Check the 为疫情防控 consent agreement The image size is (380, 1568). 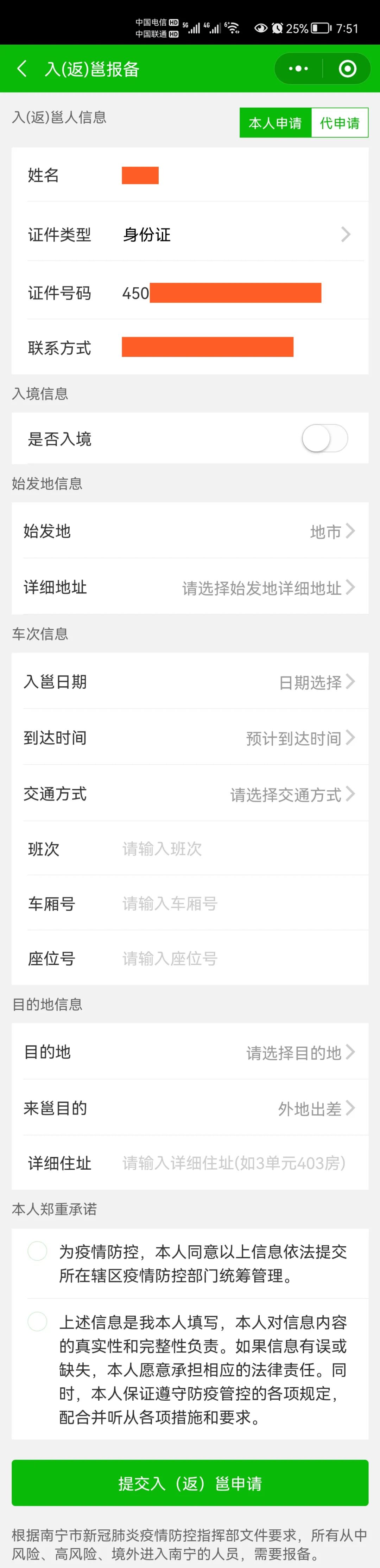[x=37, y=1251]
